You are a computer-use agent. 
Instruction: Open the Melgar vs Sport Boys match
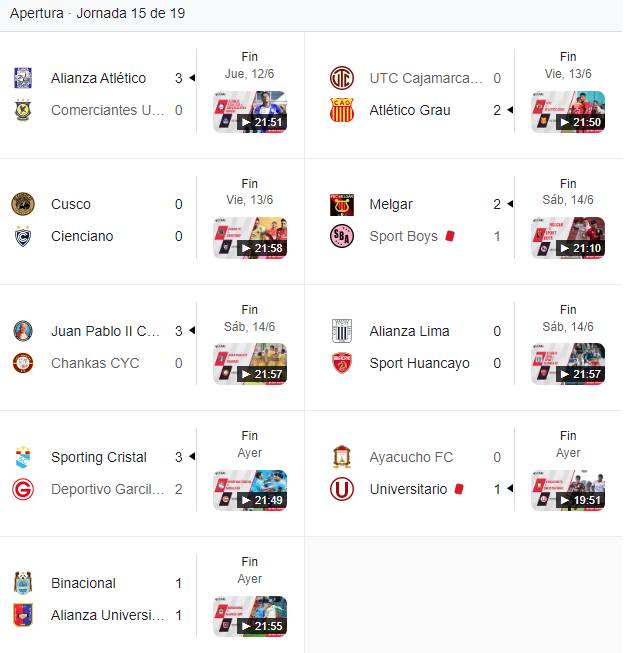(420, 220)
